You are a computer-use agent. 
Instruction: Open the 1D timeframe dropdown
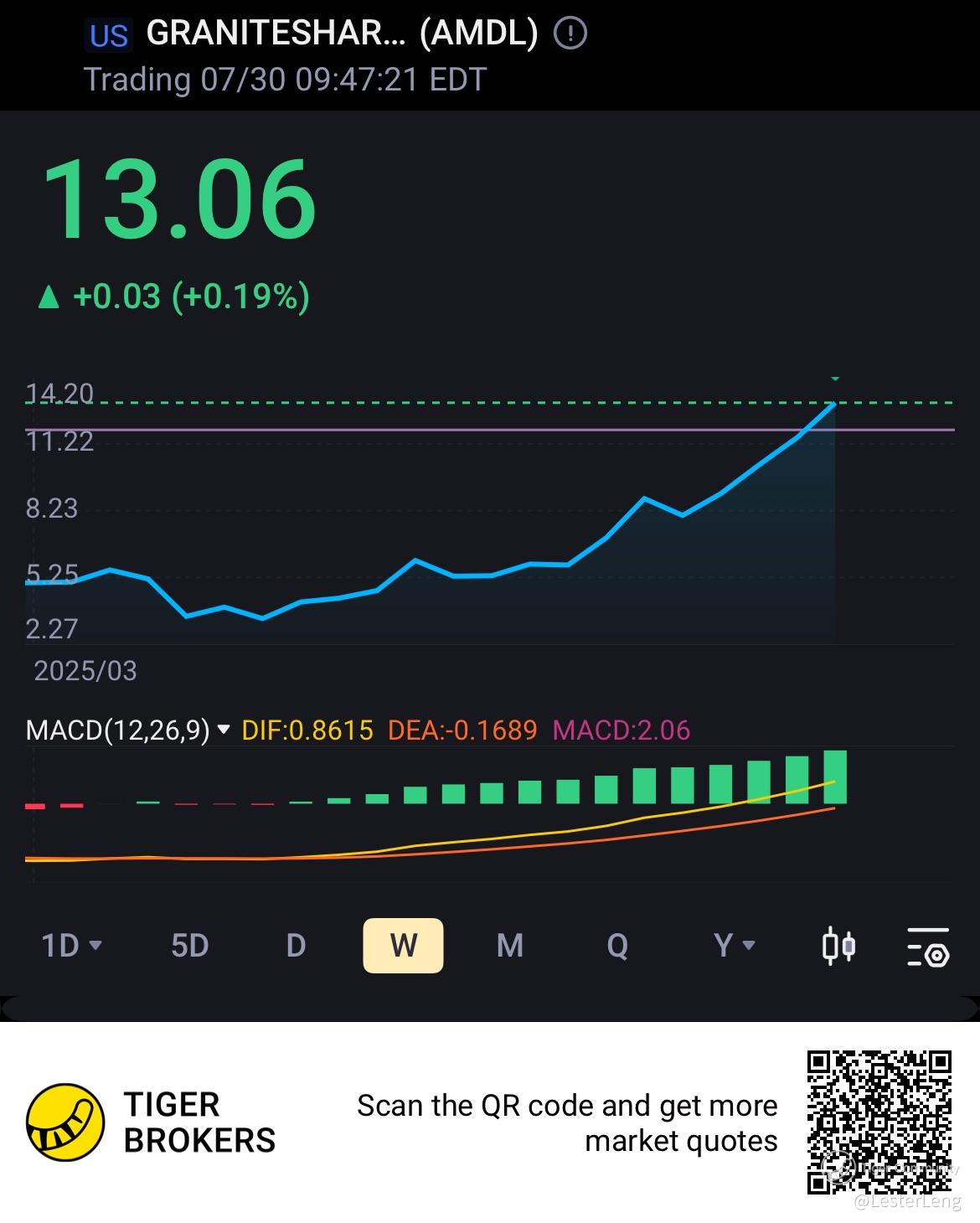point(72,946)
